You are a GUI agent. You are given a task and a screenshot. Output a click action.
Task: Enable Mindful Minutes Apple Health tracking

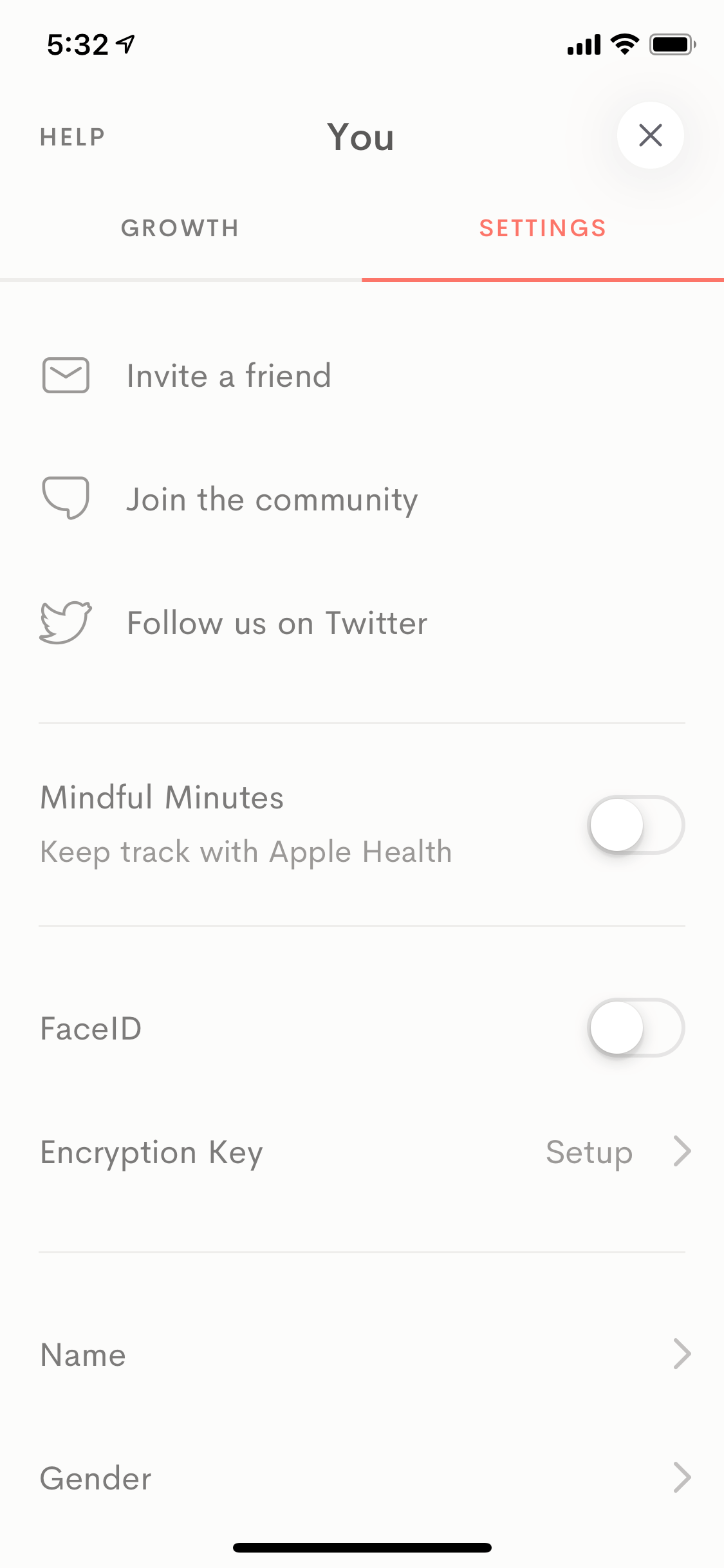click(x=636, y=825)
